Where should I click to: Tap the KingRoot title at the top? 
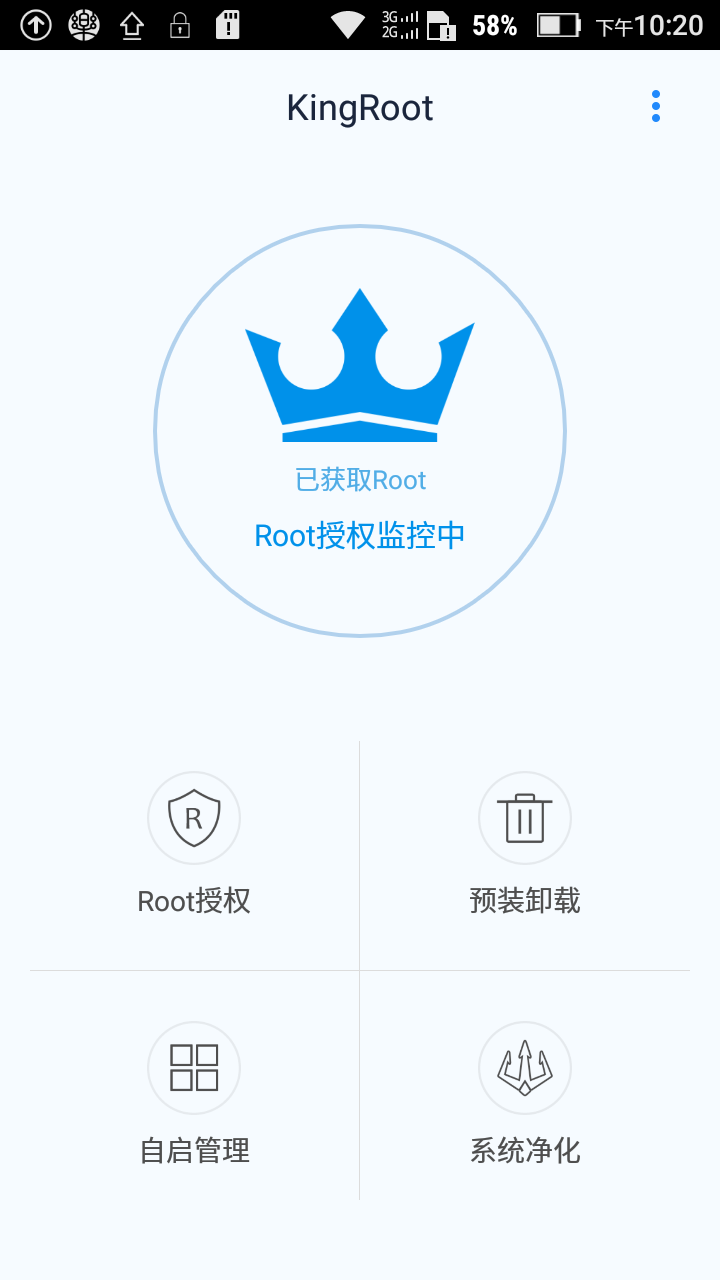click(x=359, y=107)
